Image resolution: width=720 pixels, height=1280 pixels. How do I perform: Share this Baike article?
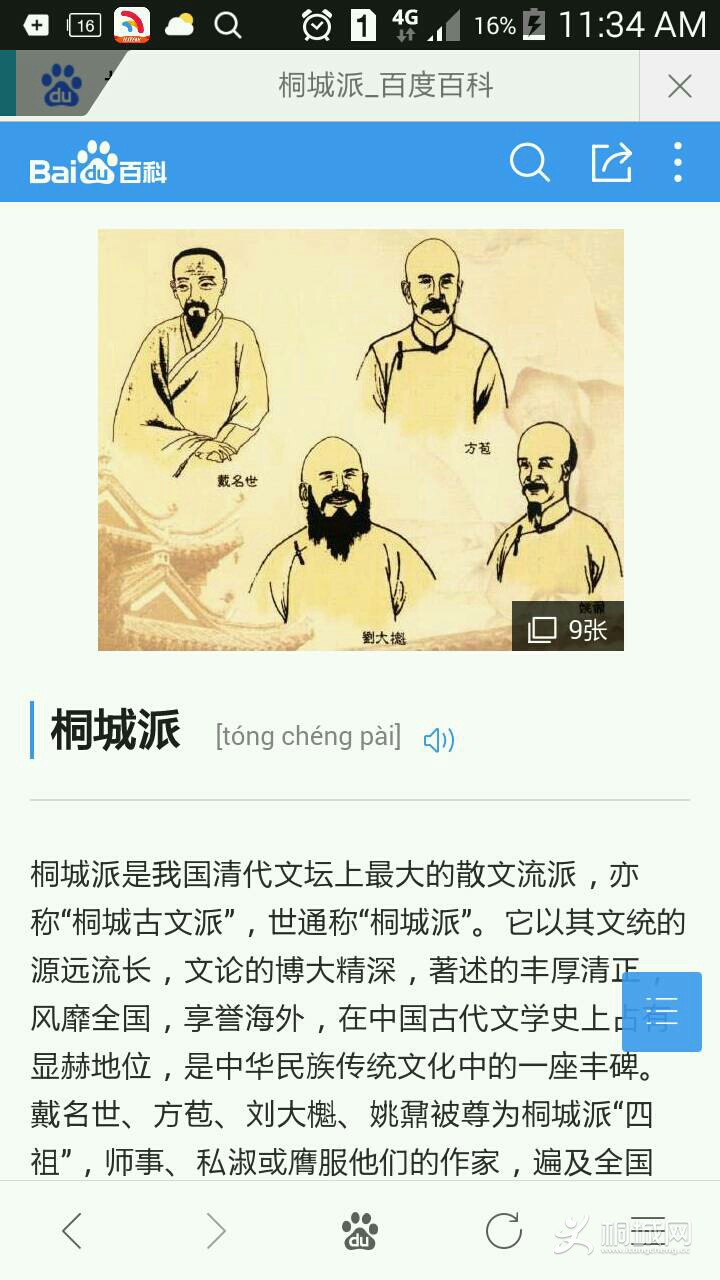(x=611, y=162)
